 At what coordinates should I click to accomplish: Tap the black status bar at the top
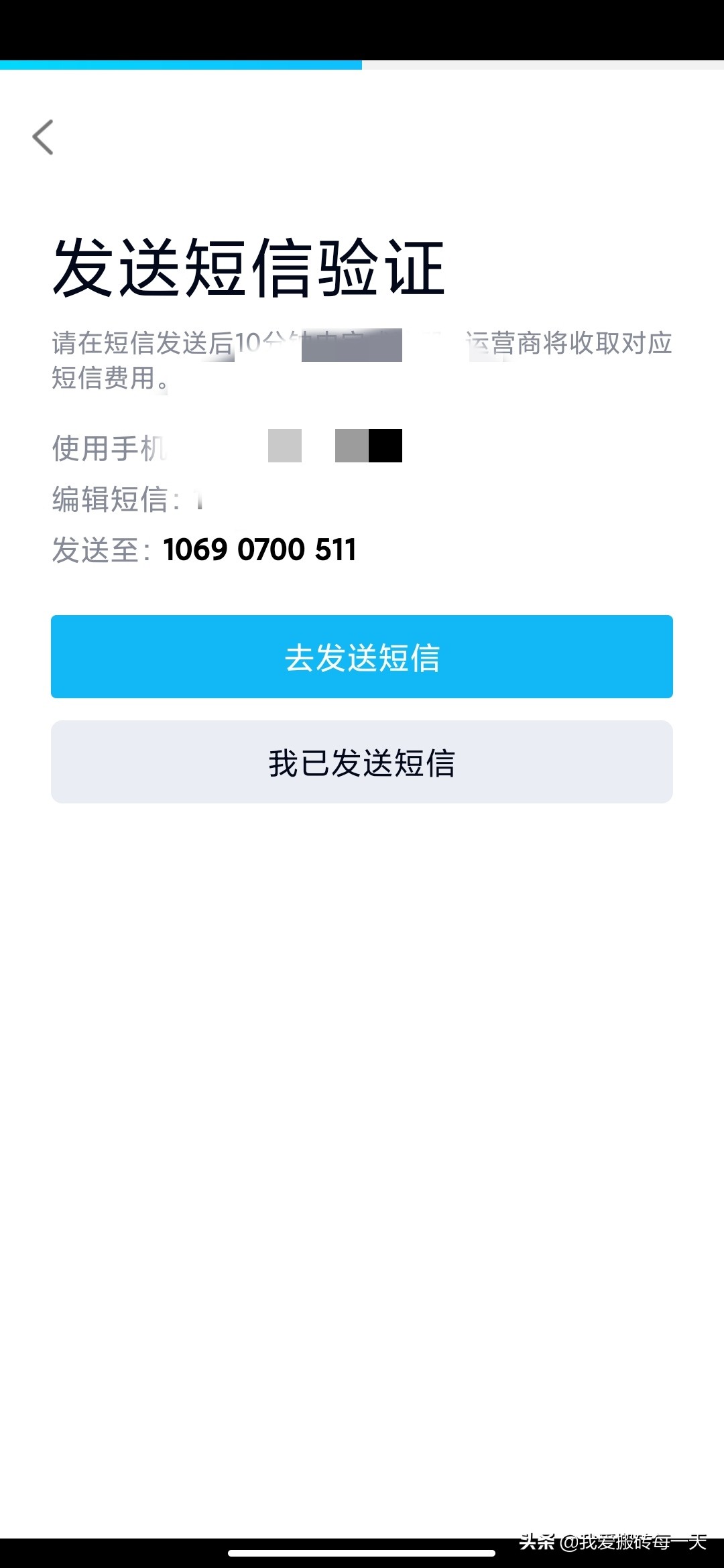point(362,27)
